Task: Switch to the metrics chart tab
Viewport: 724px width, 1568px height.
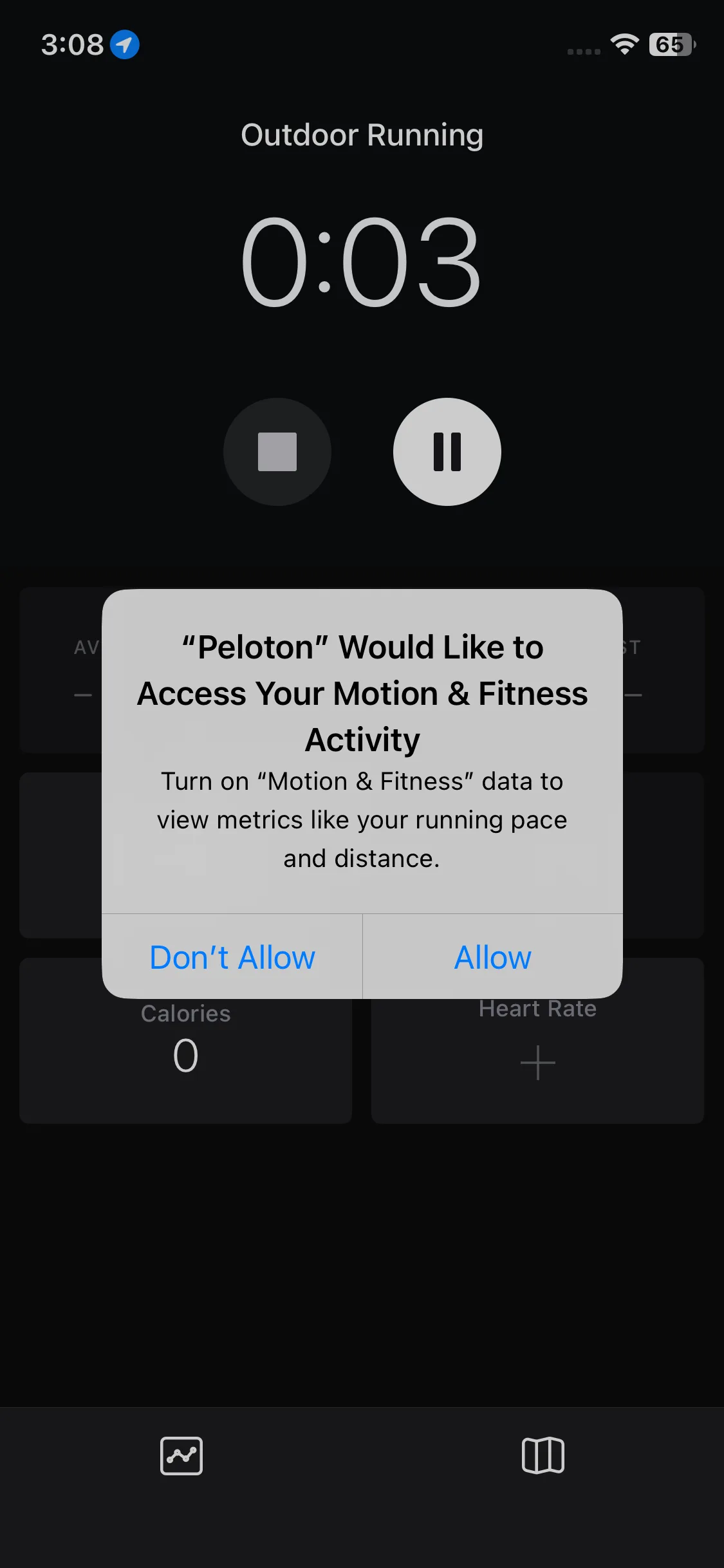Action: [181, 1455]
